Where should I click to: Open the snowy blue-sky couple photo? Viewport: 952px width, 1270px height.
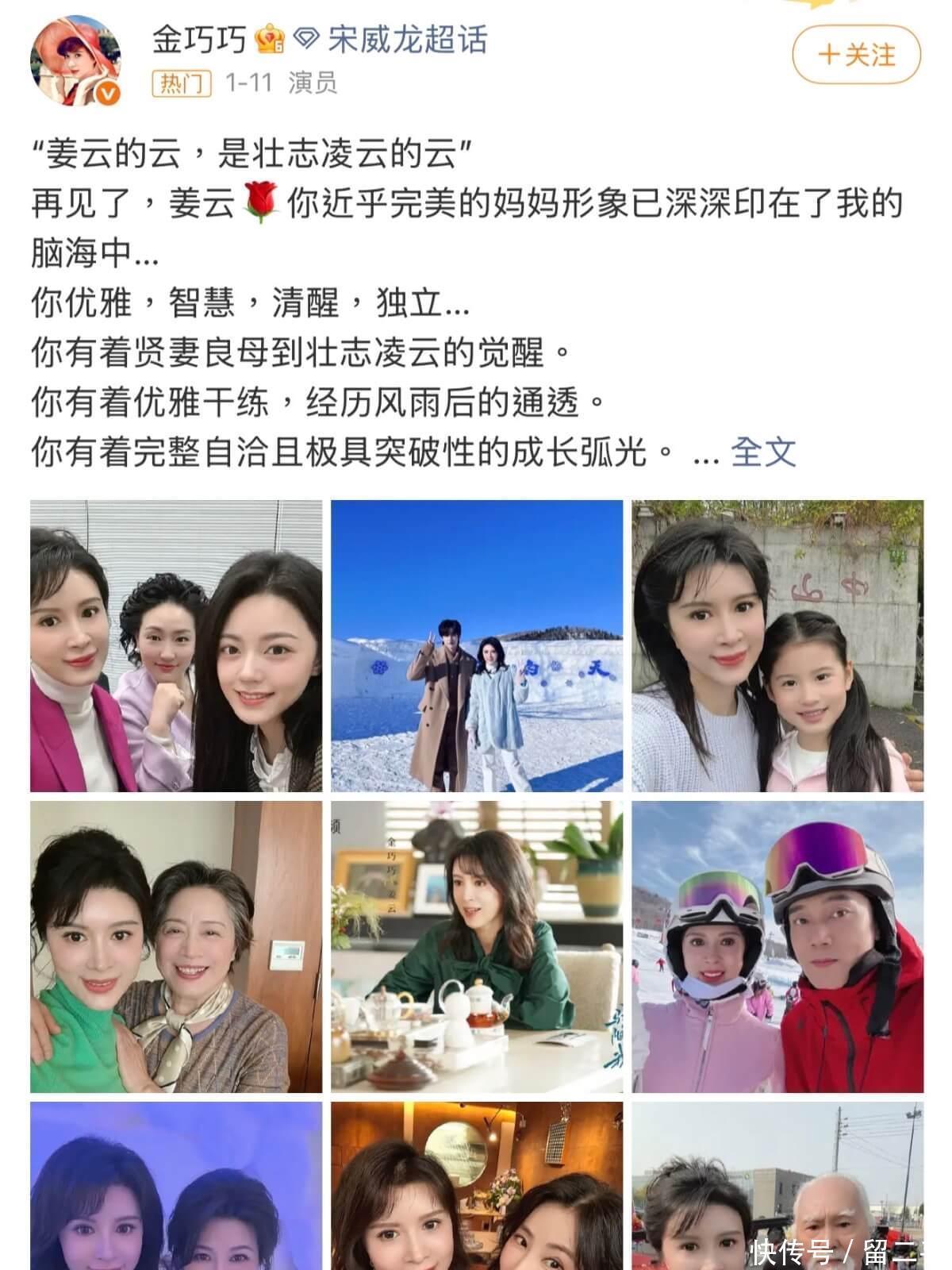pyautogui.click(x=477, y=646)
